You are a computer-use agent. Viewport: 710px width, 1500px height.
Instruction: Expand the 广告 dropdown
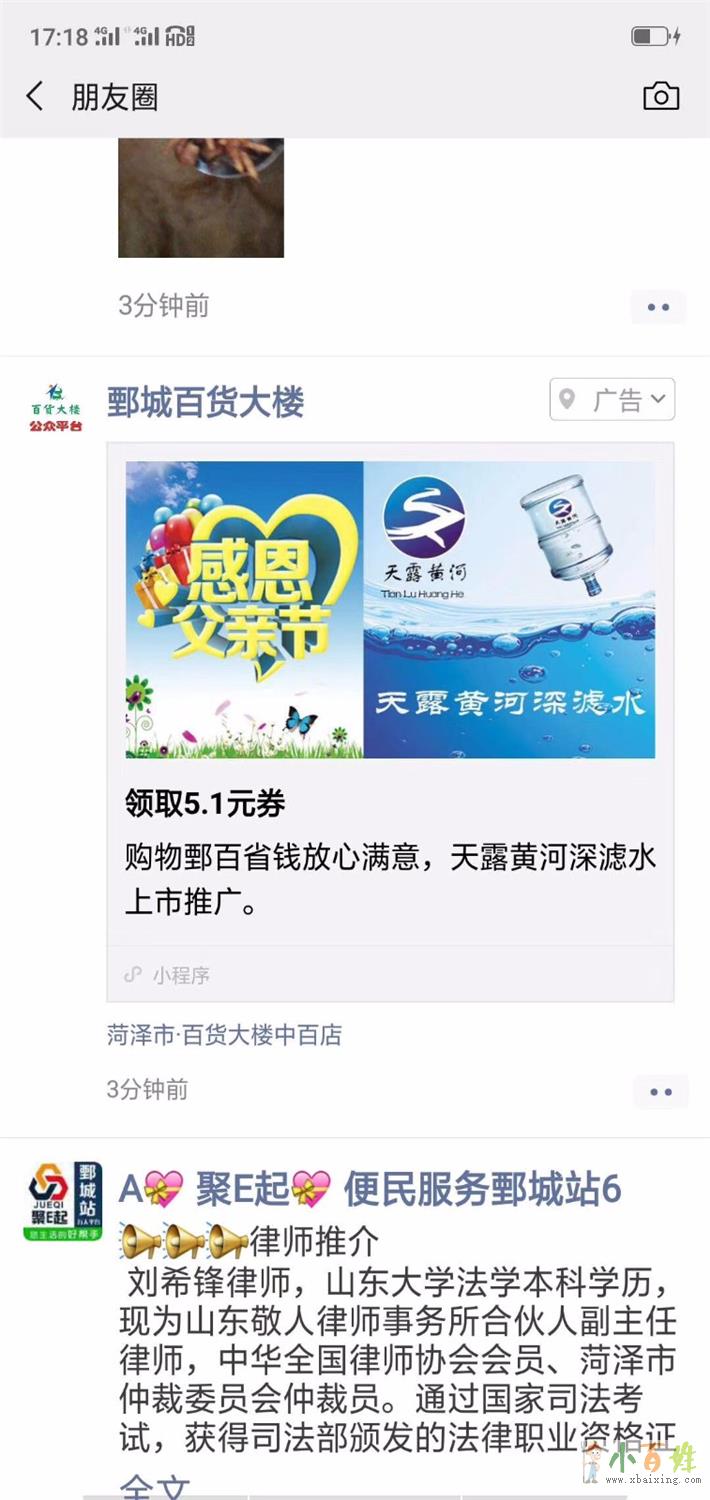point(612,400)
